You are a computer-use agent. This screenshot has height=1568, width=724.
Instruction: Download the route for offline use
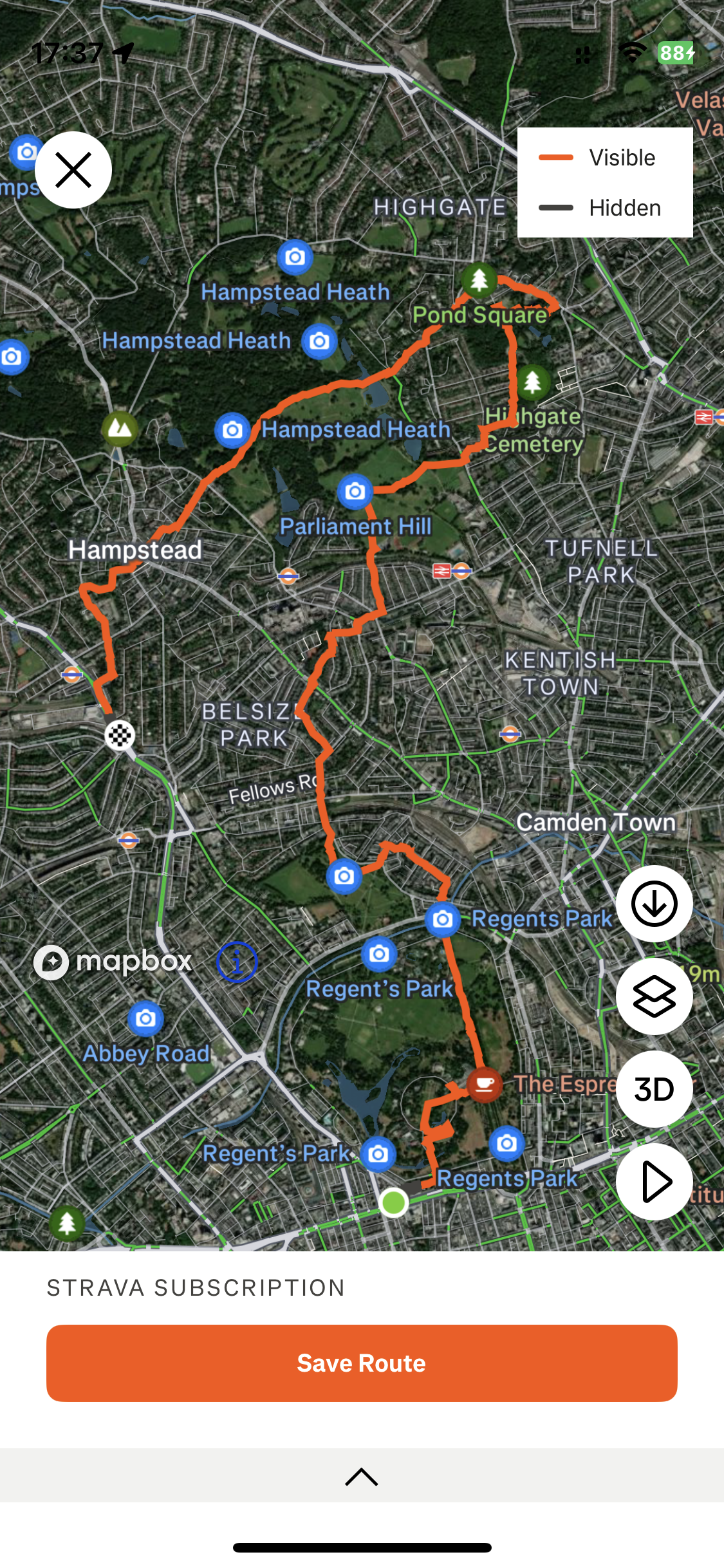point(654,904)
